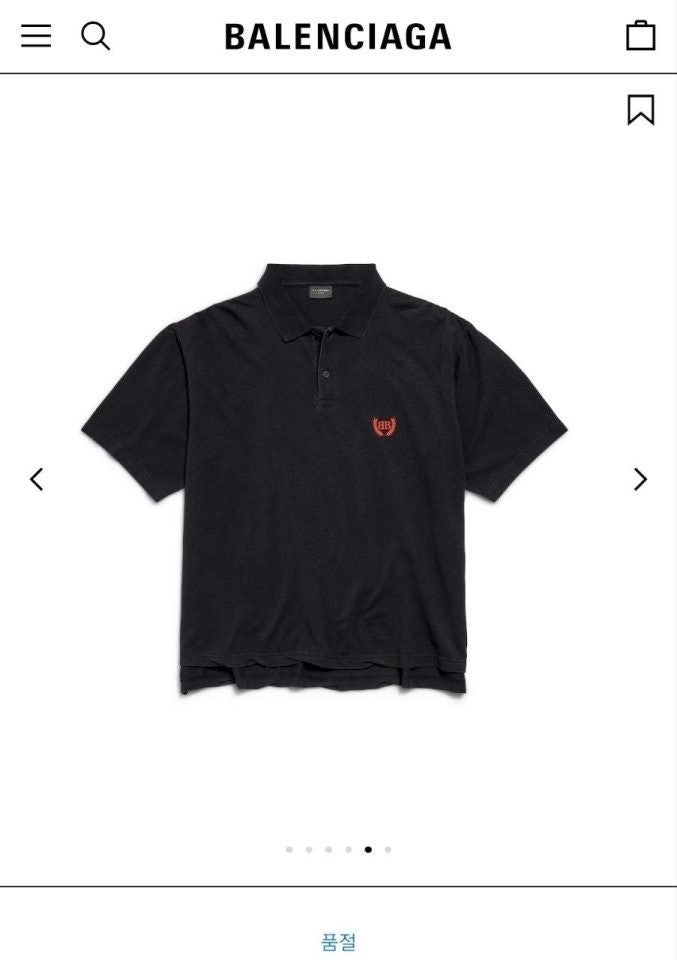This screenshot has height=960, width=677.
Task: Show the next product image
Action: tap(640, 479)
